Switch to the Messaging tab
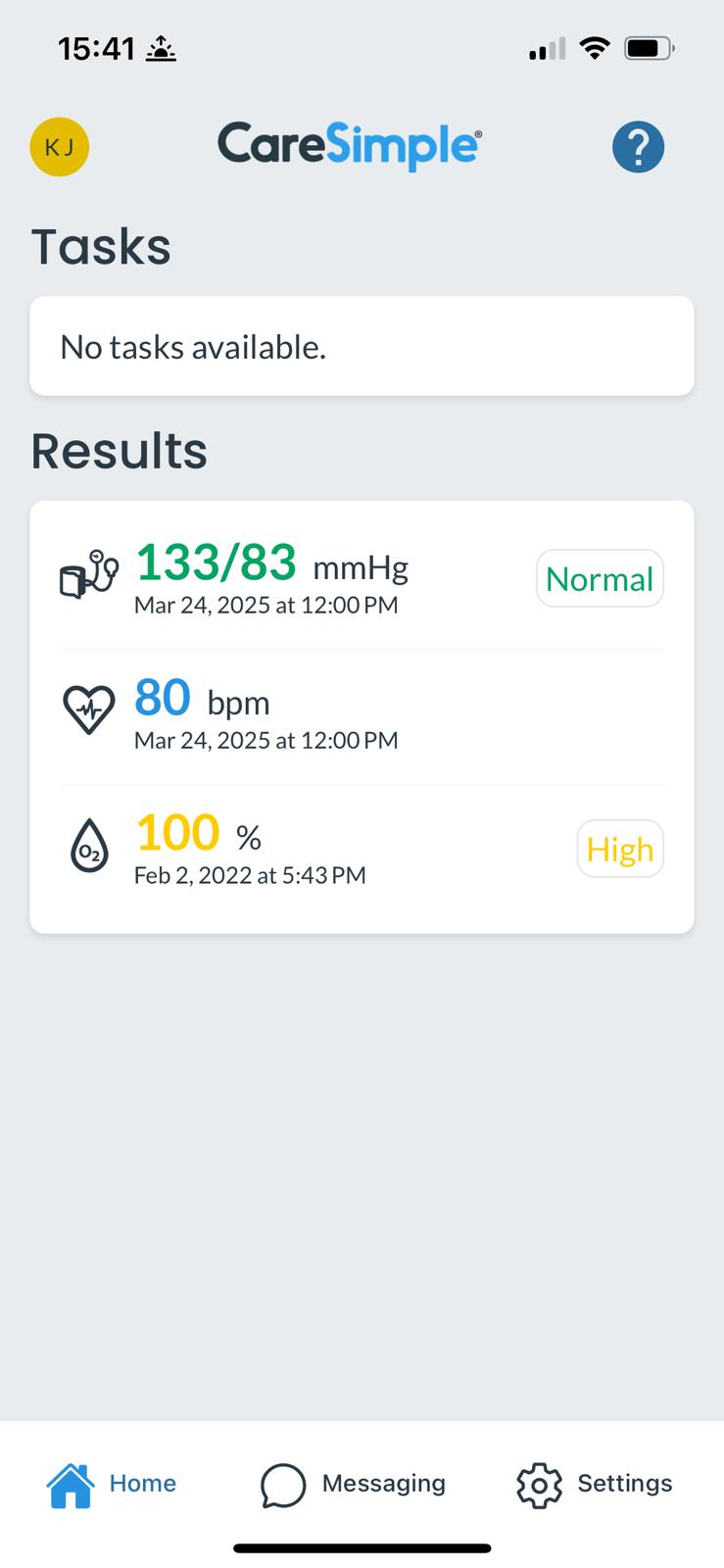The image size is (724, 1568). 353,1484
